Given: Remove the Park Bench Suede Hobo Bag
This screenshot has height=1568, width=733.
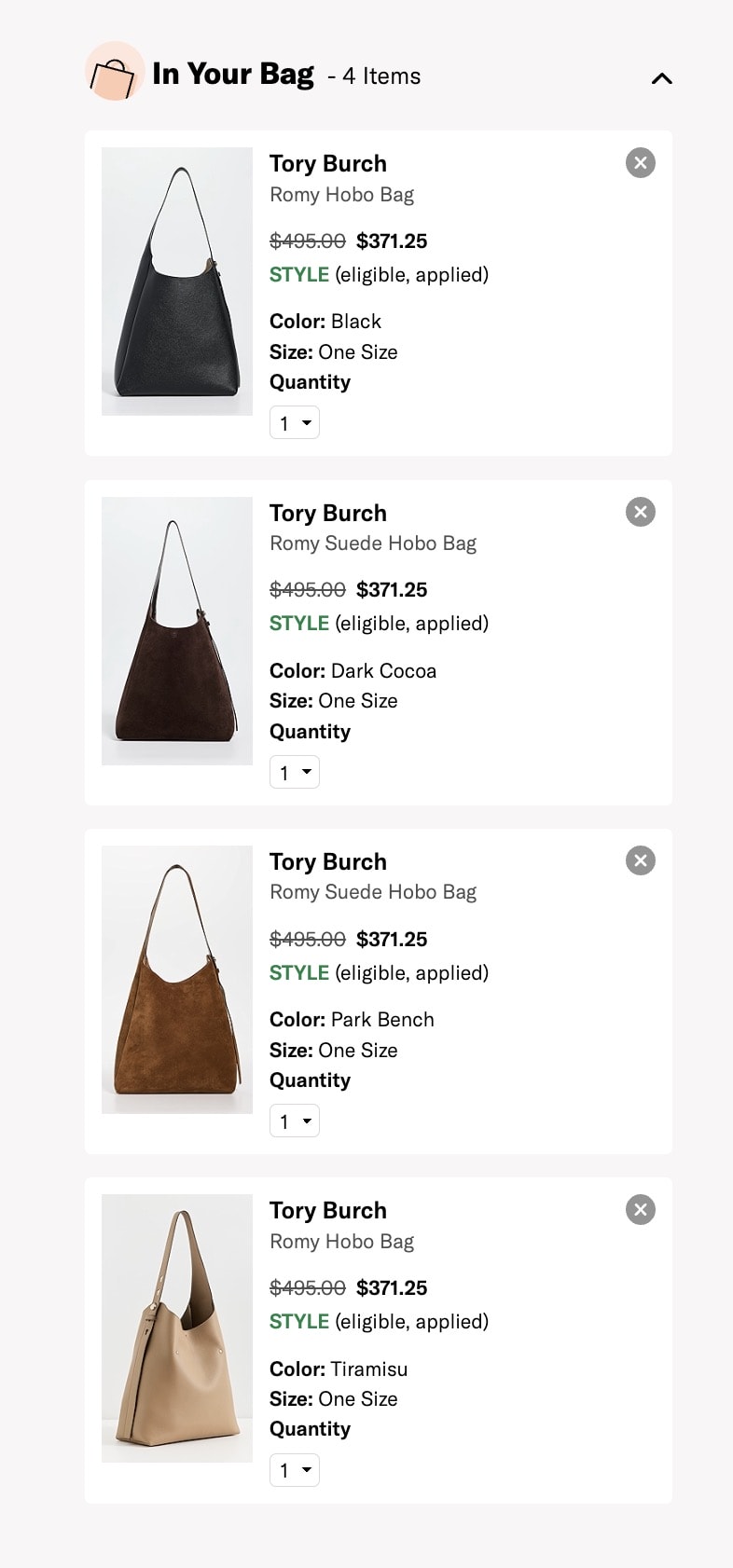Looking at the screenshot, I should (x=641, y=860).
